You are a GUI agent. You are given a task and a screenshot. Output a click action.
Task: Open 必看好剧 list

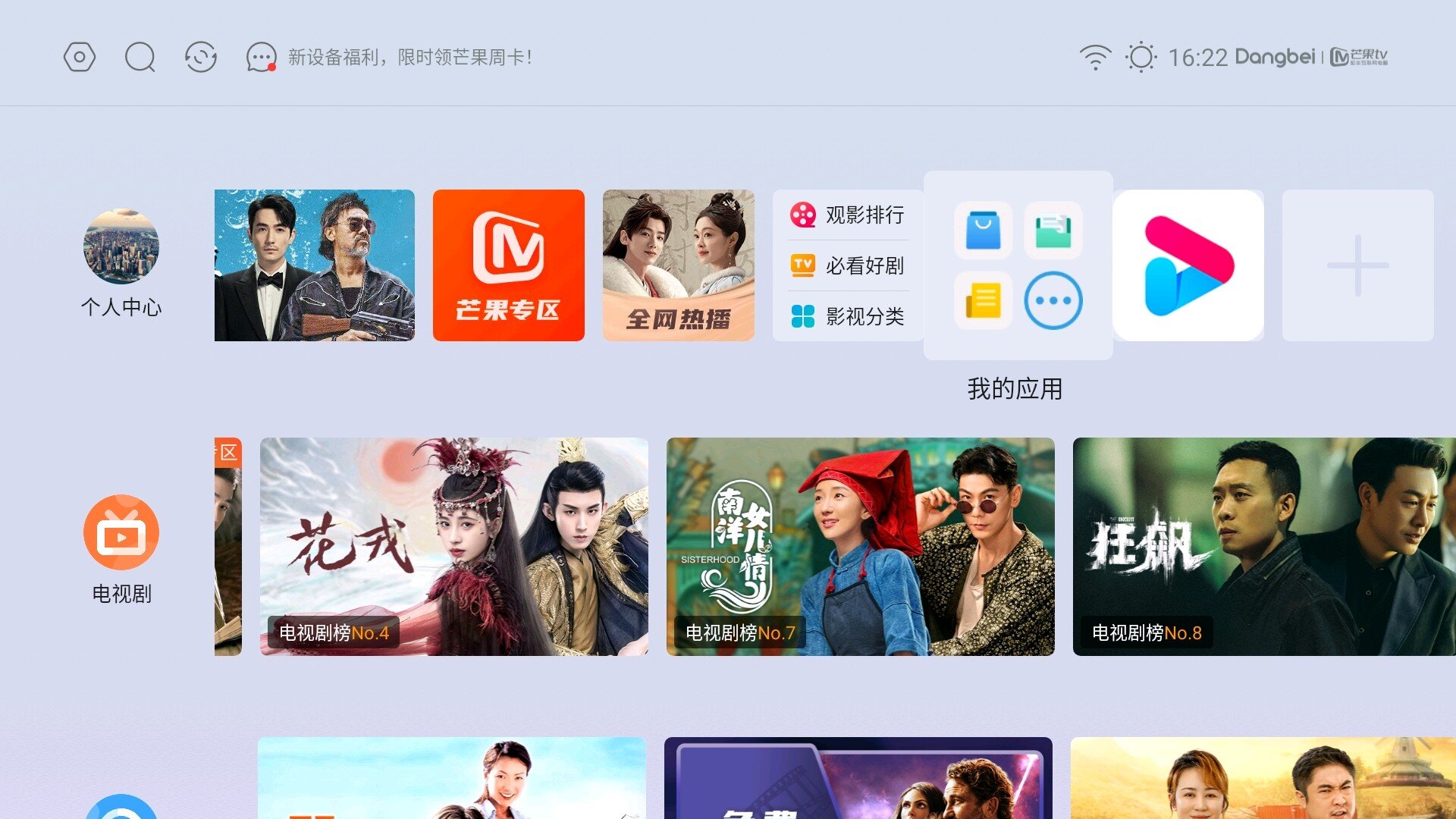[848, 265]
